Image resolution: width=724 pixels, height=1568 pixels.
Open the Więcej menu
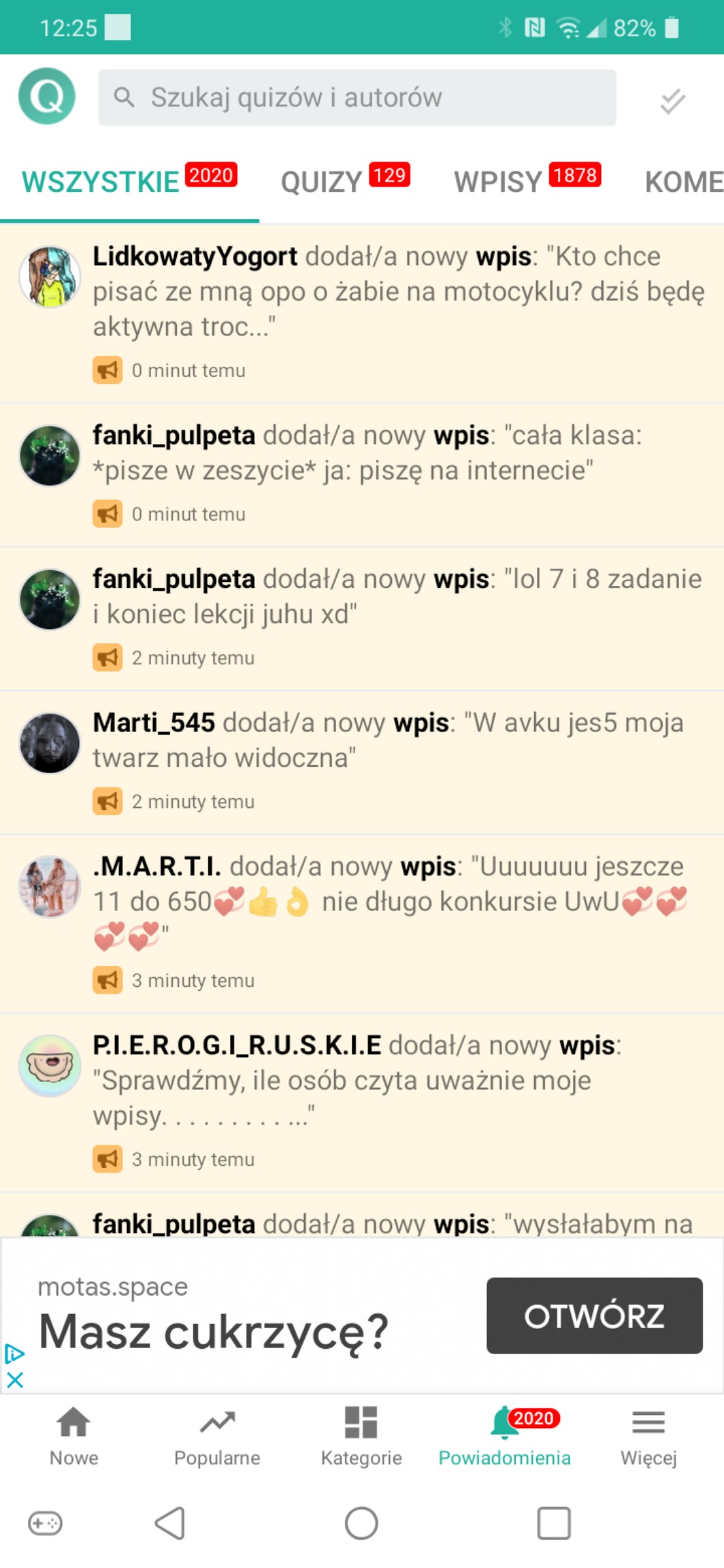tap(648, 1436)
